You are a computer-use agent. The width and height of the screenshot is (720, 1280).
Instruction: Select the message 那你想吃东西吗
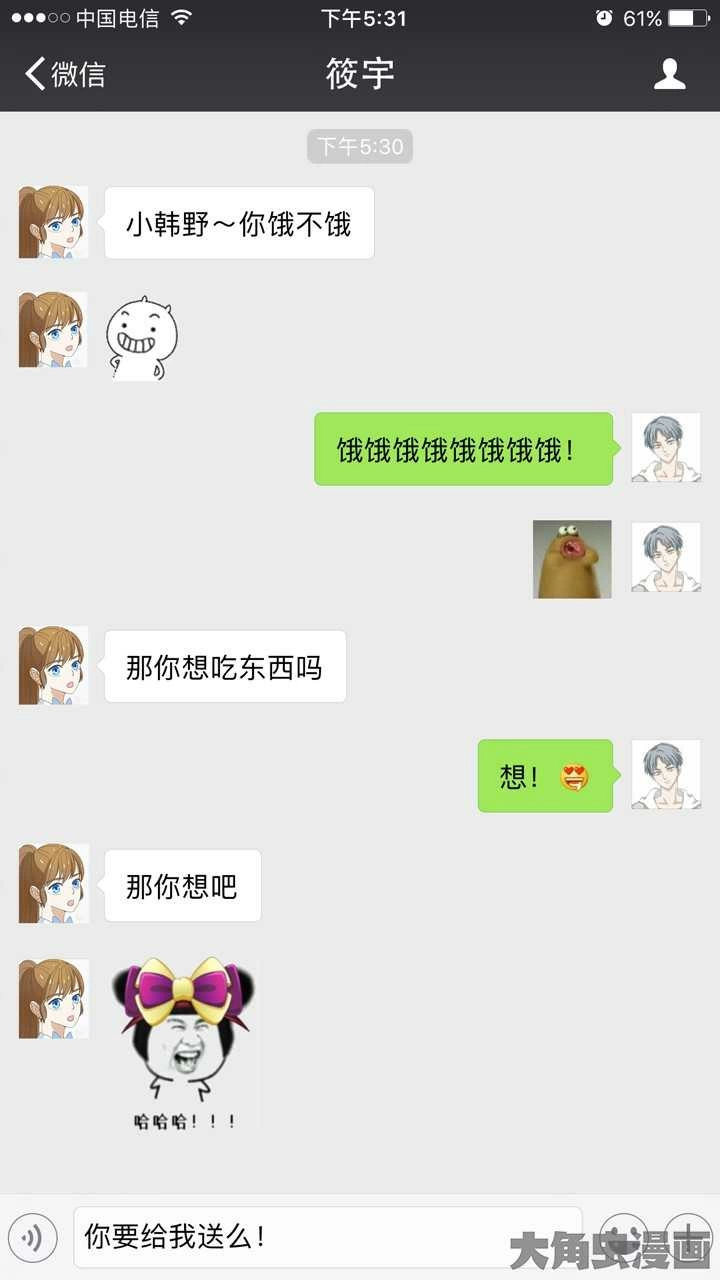point(225,666)
